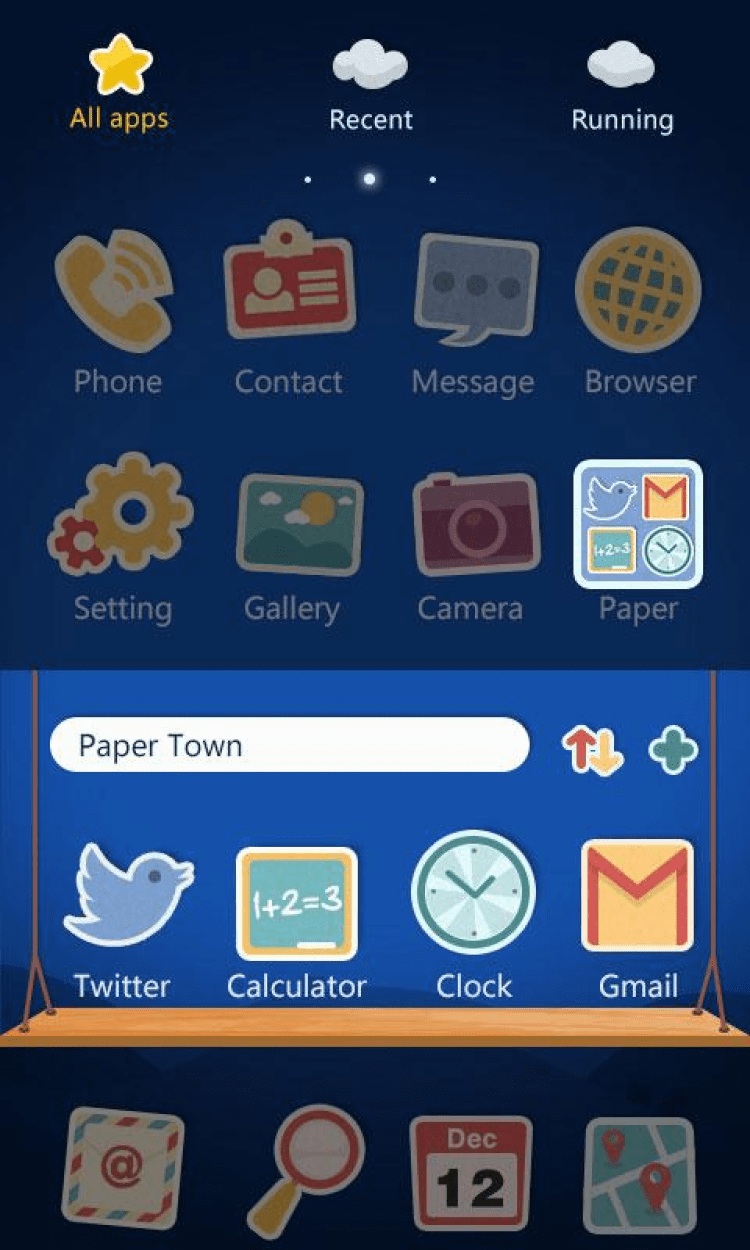Add apps with the plus icon
This screenshot has width=750, height=1250.
(x=673, y=749)
